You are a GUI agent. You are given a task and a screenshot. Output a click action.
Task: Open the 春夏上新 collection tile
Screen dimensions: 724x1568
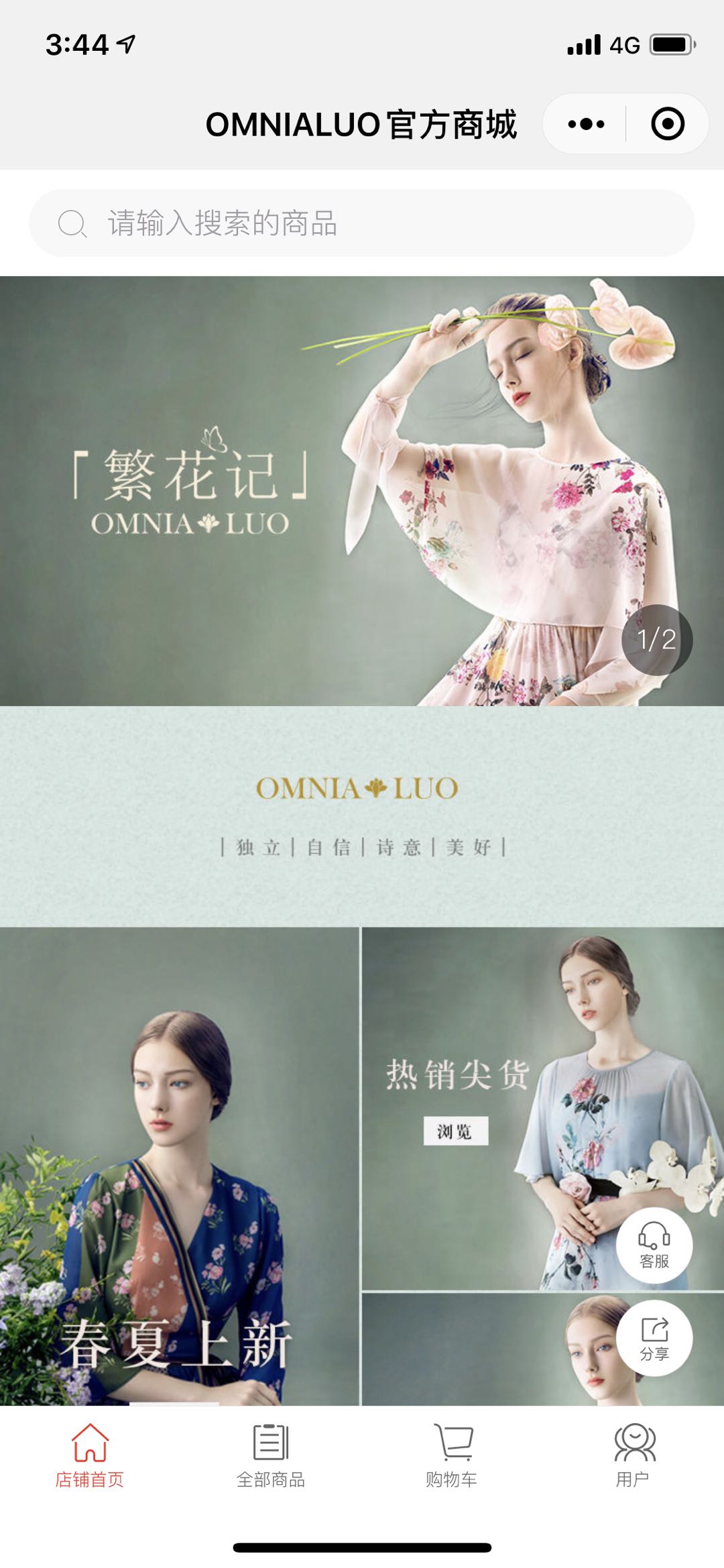(180, 1166)
